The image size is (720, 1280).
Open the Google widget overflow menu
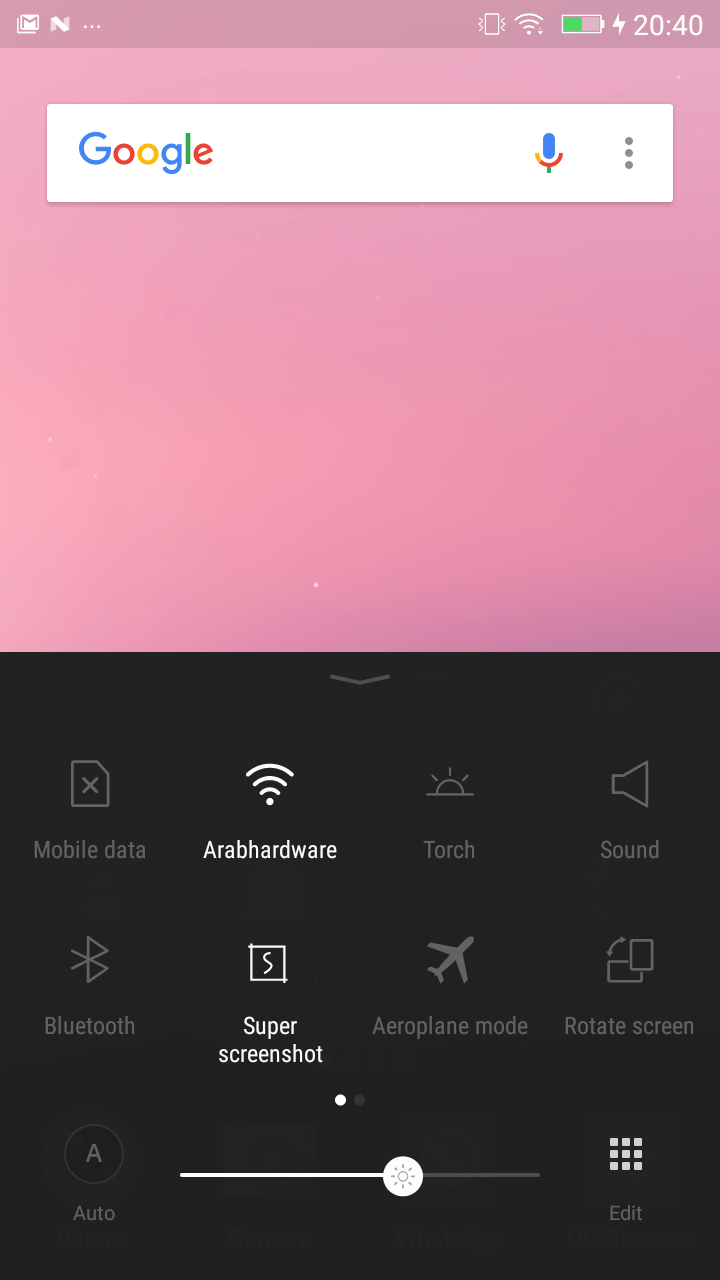click(x=629, y=153)
